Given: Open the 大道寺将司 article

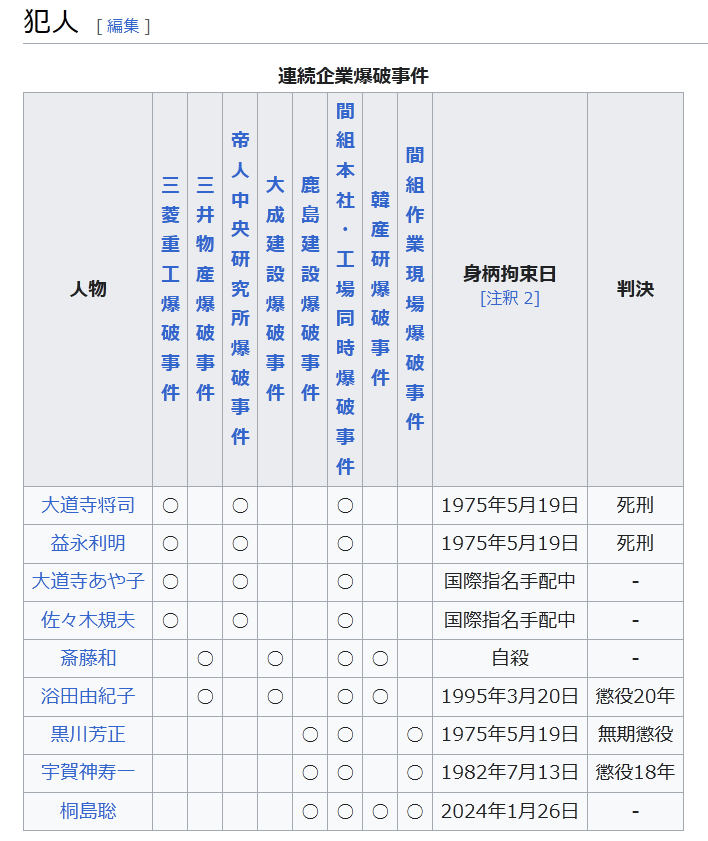Looking at the screenshot, I should coord(88,505).
